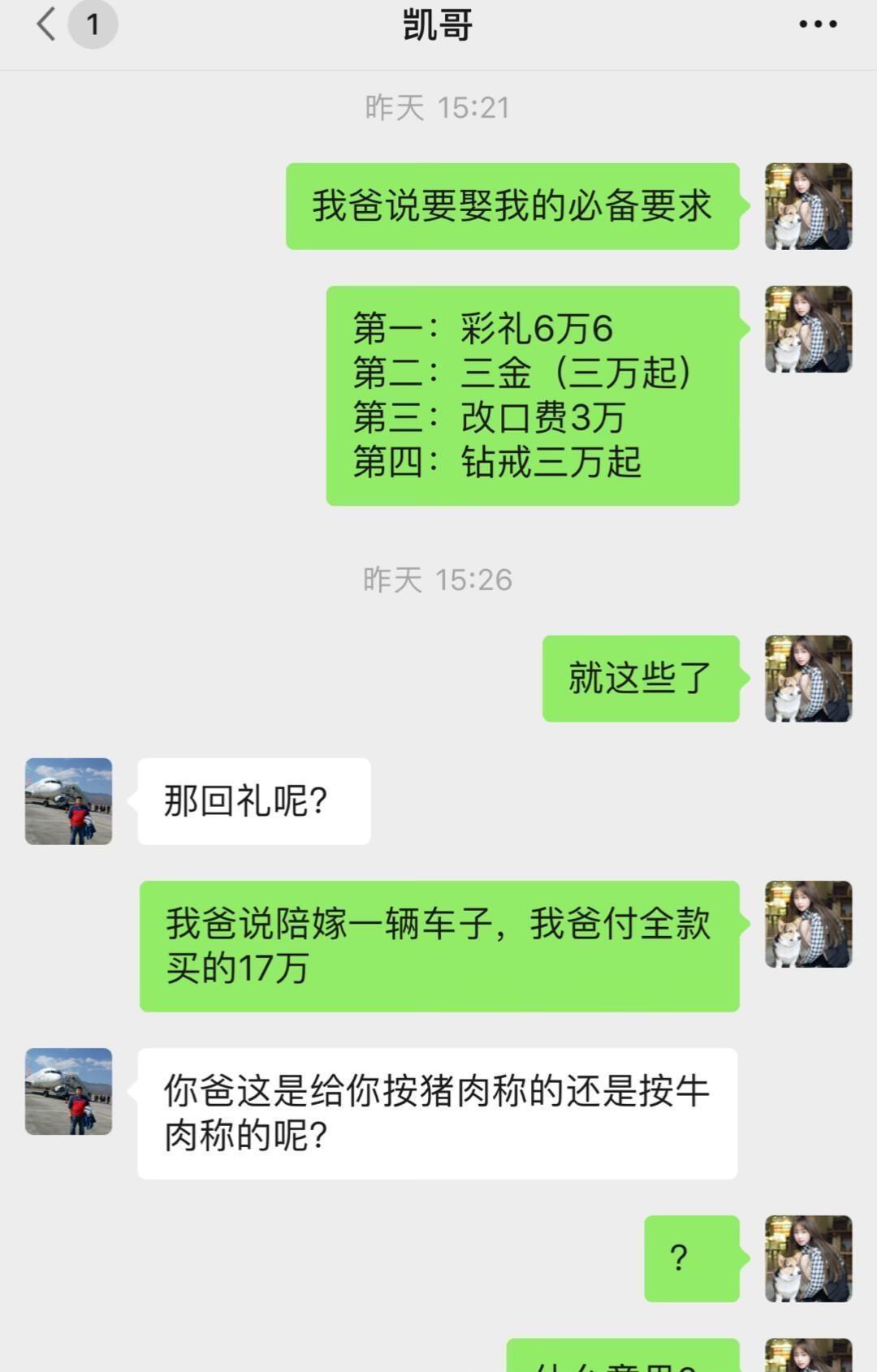Go back to the chat list
This screenshot has height=1372, width=877.
click(x=47, y=24)
